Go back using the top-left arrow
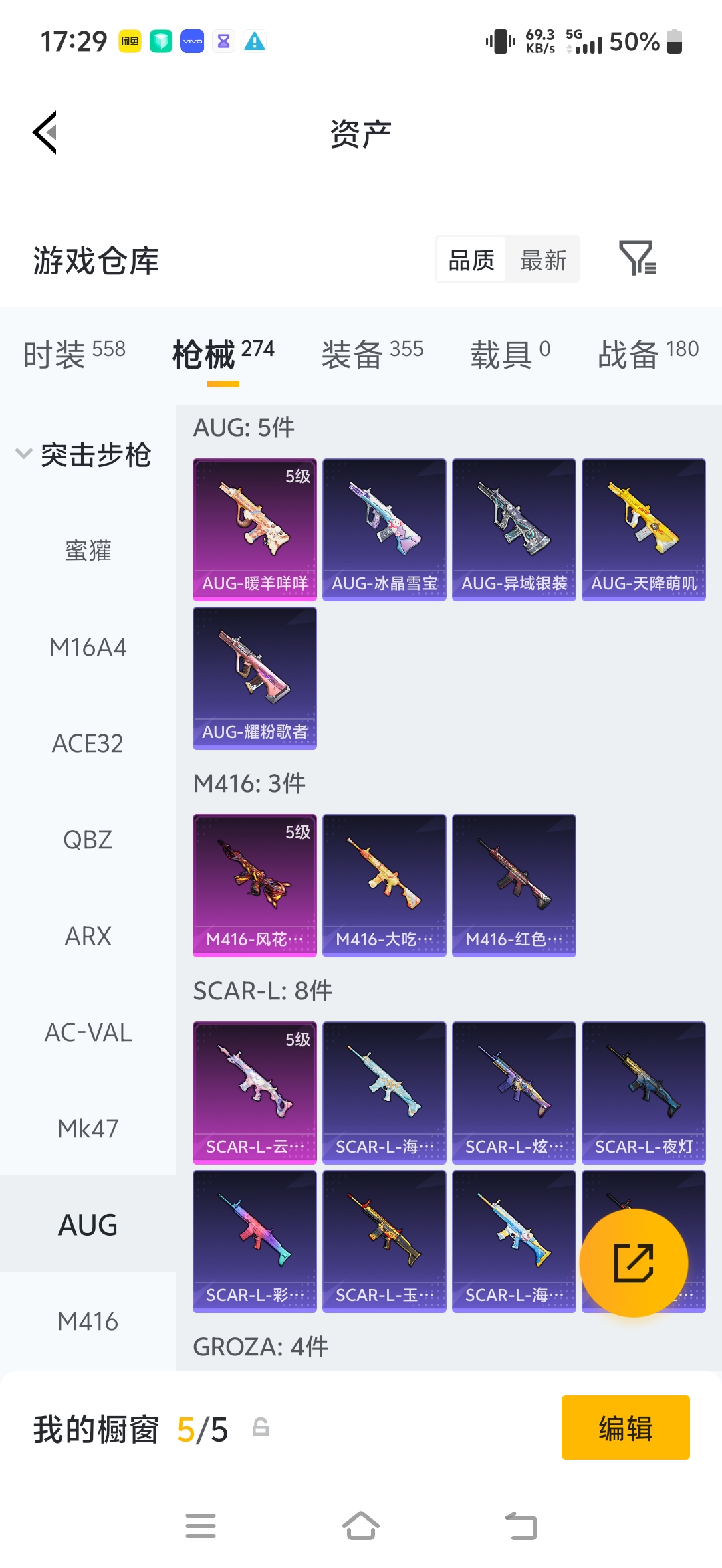The image size is (722, 1568). (45, 132)
